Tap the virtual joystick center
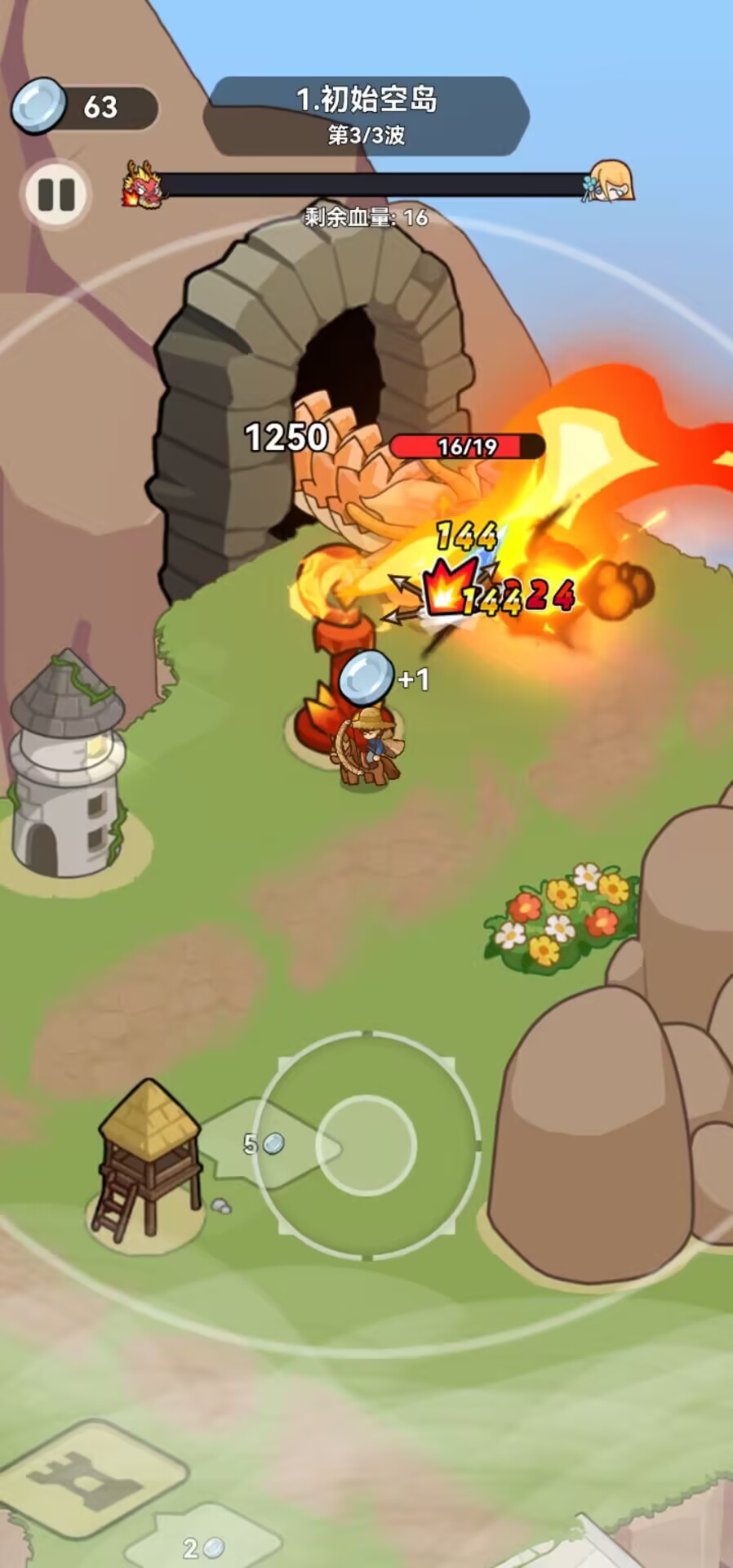The height and width of the screenshot is (1568, 733). tap(366, 1145)
